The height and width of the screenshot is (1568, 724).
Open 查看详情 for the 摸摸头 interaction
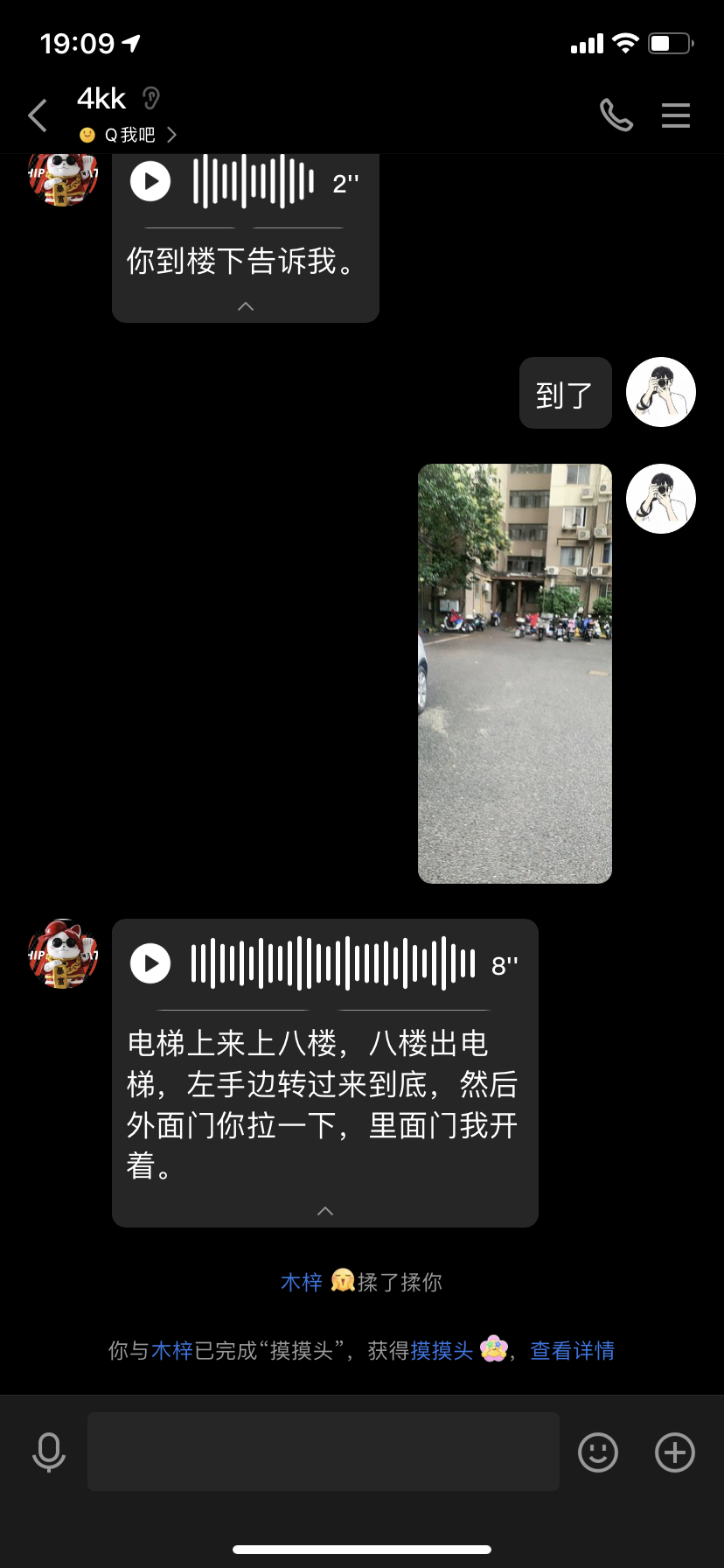[572, 1351]
